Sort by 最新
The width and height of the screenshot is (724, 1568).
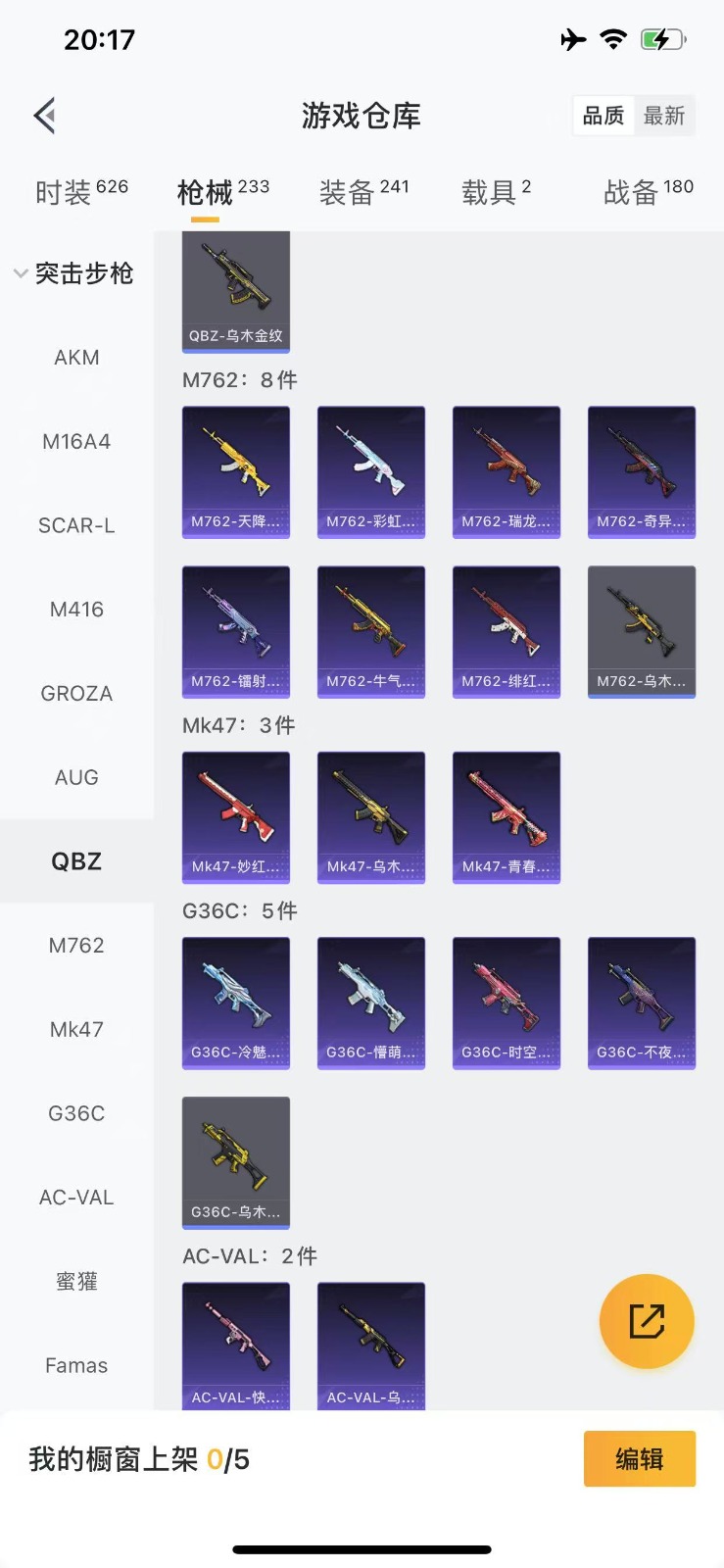coord(663,116)
